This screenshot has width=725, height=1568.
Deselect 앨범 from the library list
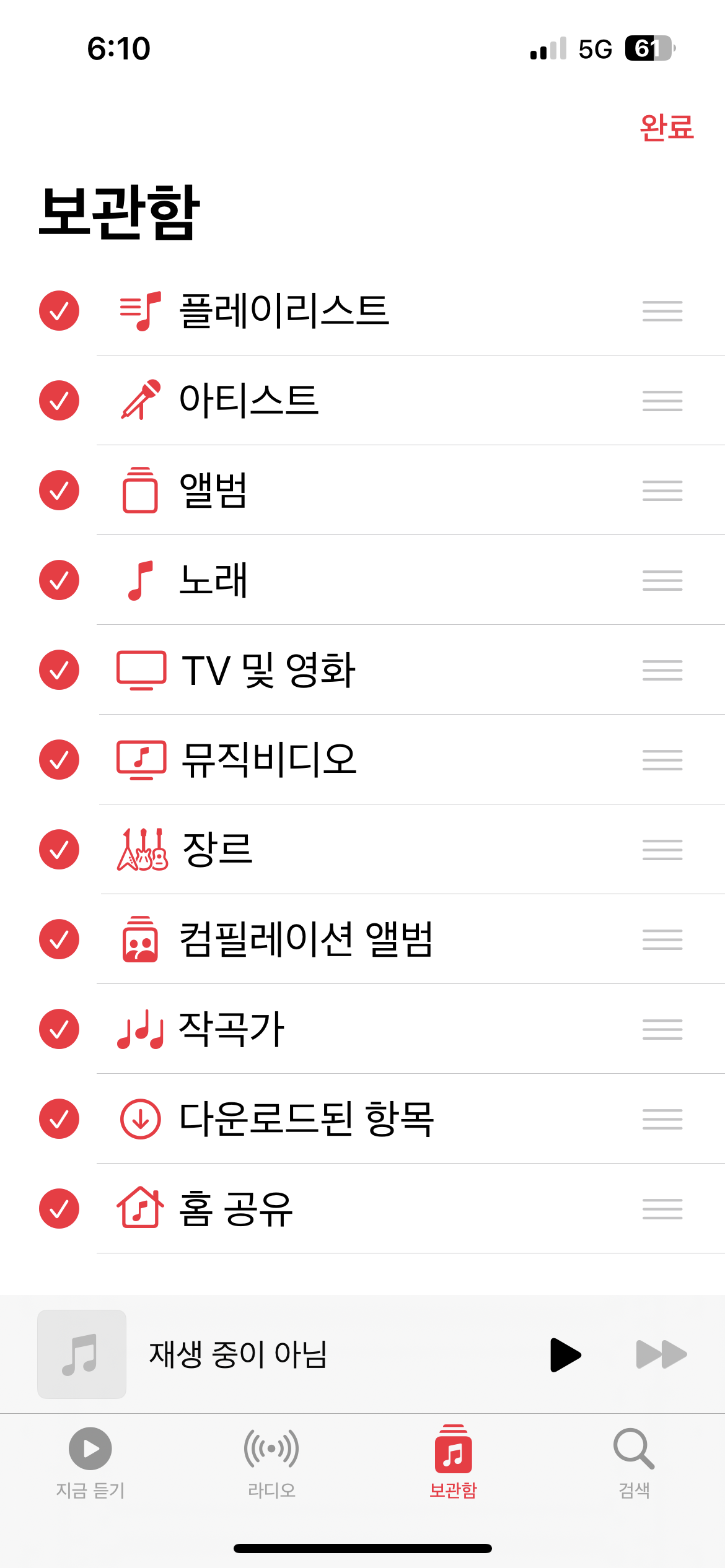[x=59, y=490]
